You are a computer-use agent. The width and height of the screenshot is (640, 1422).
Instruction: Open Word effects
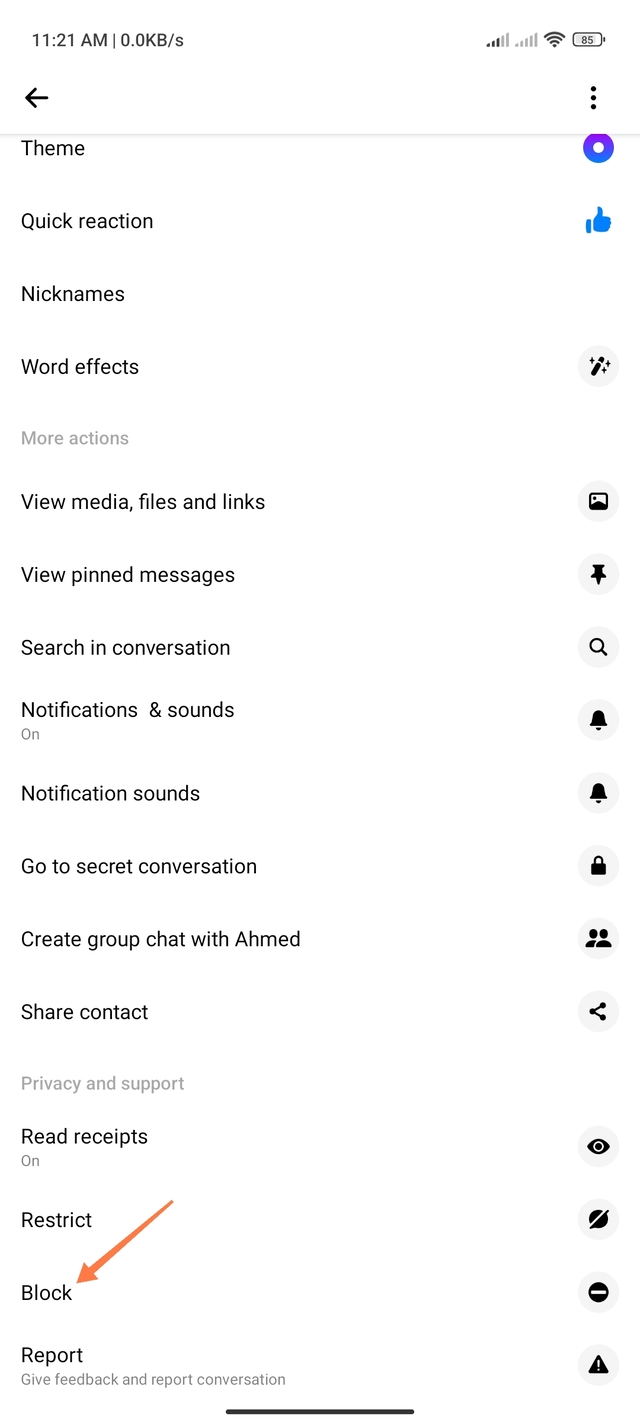[x=80, y=367]
